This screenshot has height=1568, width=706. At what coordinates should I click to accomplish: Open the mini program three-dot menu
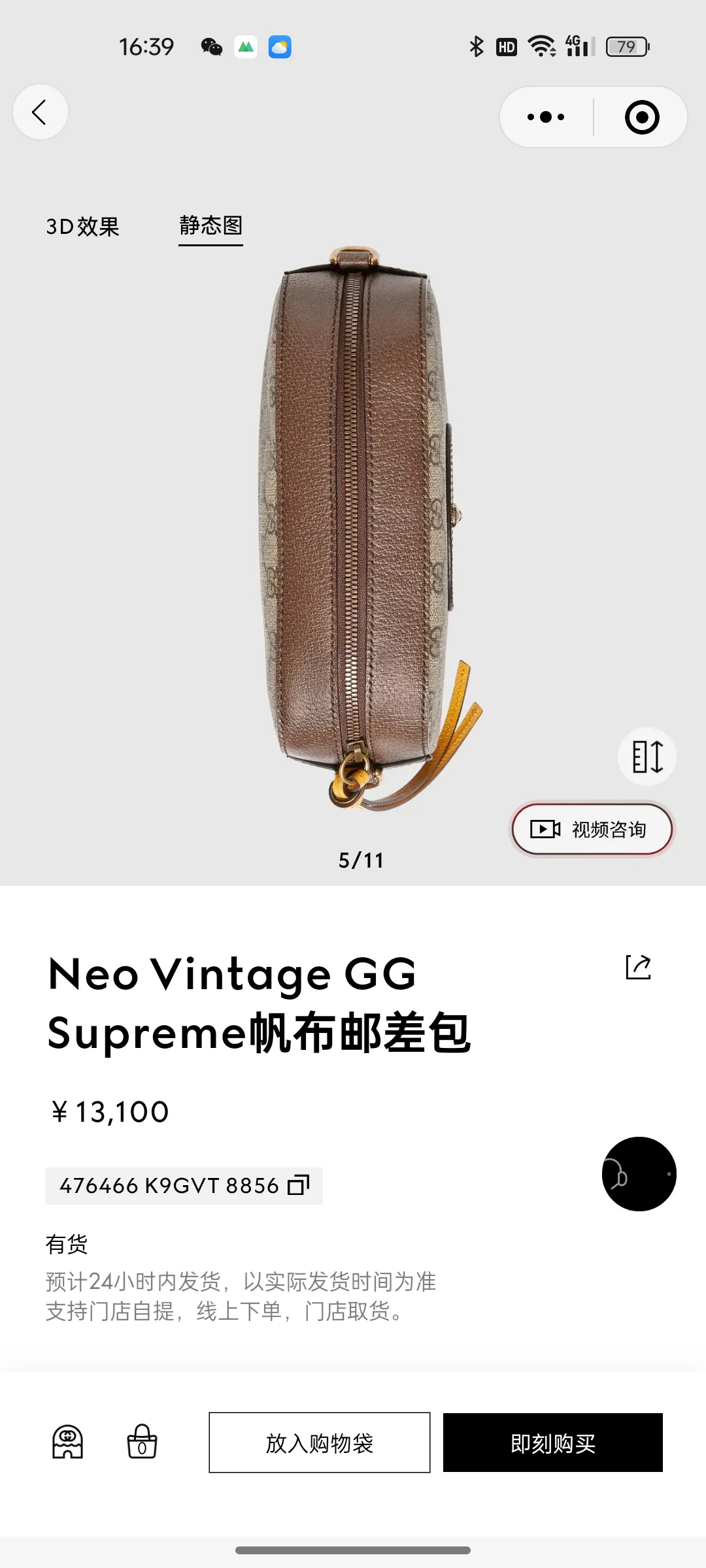[x=546, y=117]
